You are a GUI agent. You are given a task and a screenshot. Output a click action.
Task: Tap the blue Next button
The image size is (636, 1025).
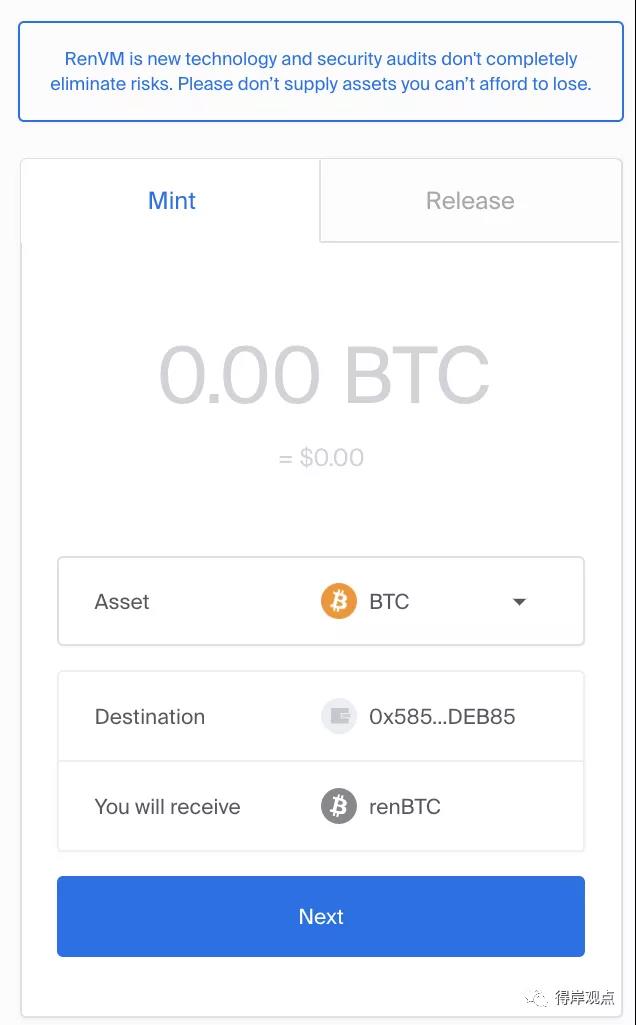pos(321,916)
